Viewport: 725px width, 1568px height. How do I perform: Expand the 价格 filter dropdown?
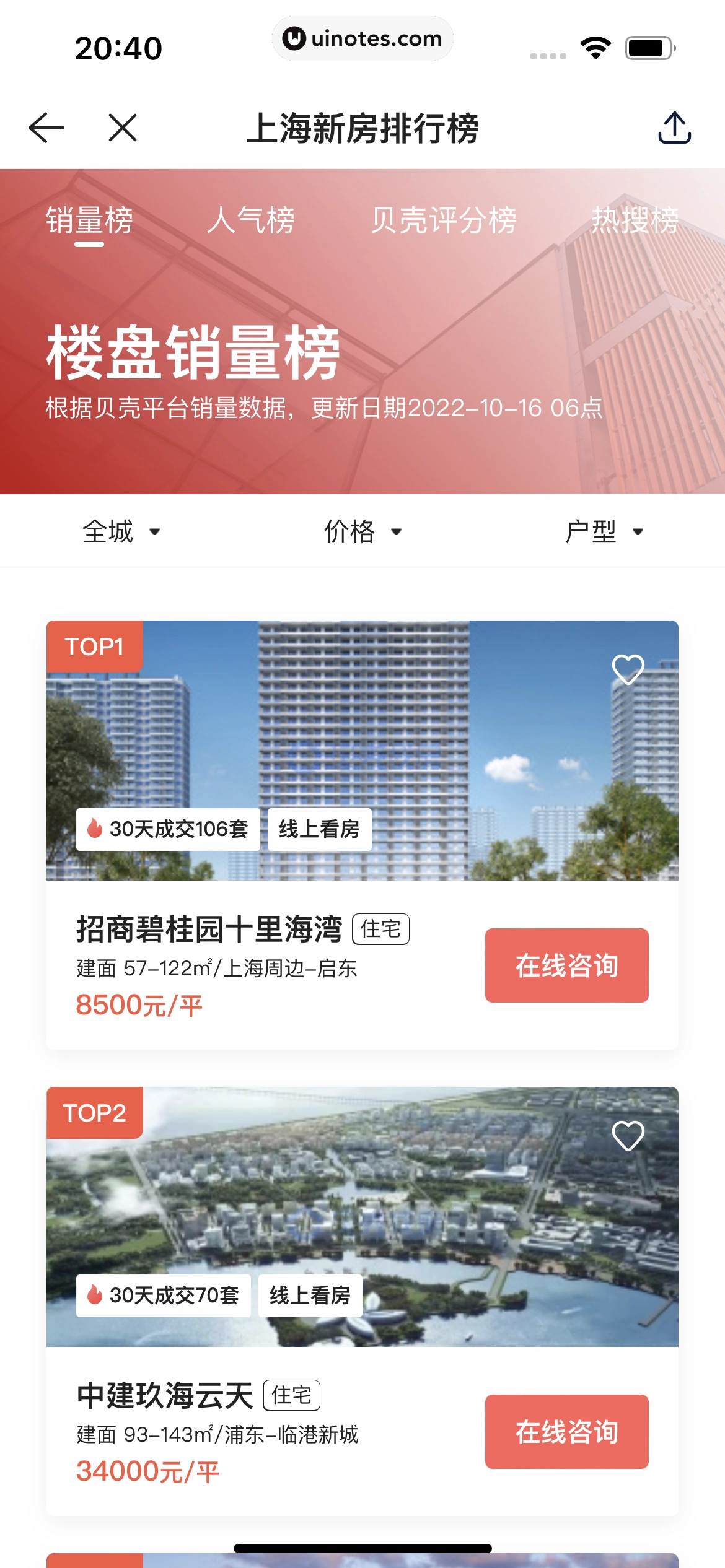[x=362, y=531]
